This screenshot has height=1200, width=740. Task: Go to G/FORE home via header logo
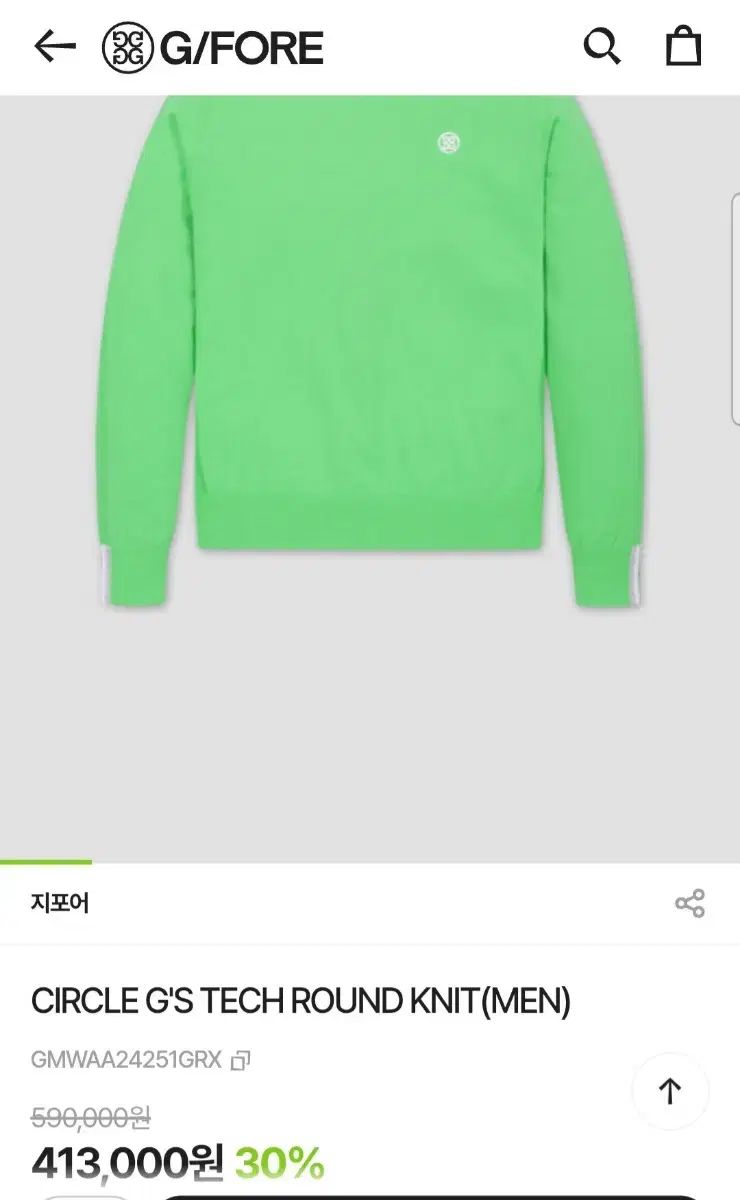[x=213, y=48]
